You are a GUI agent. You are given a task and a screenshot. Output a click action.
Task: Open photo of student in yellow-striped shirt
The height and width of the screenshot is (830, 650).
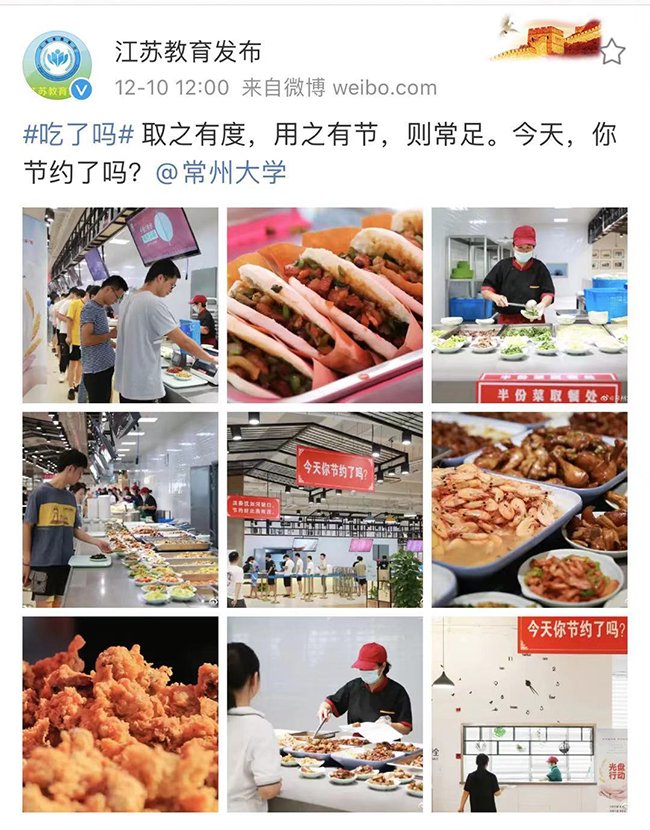[x=120, y=509]
